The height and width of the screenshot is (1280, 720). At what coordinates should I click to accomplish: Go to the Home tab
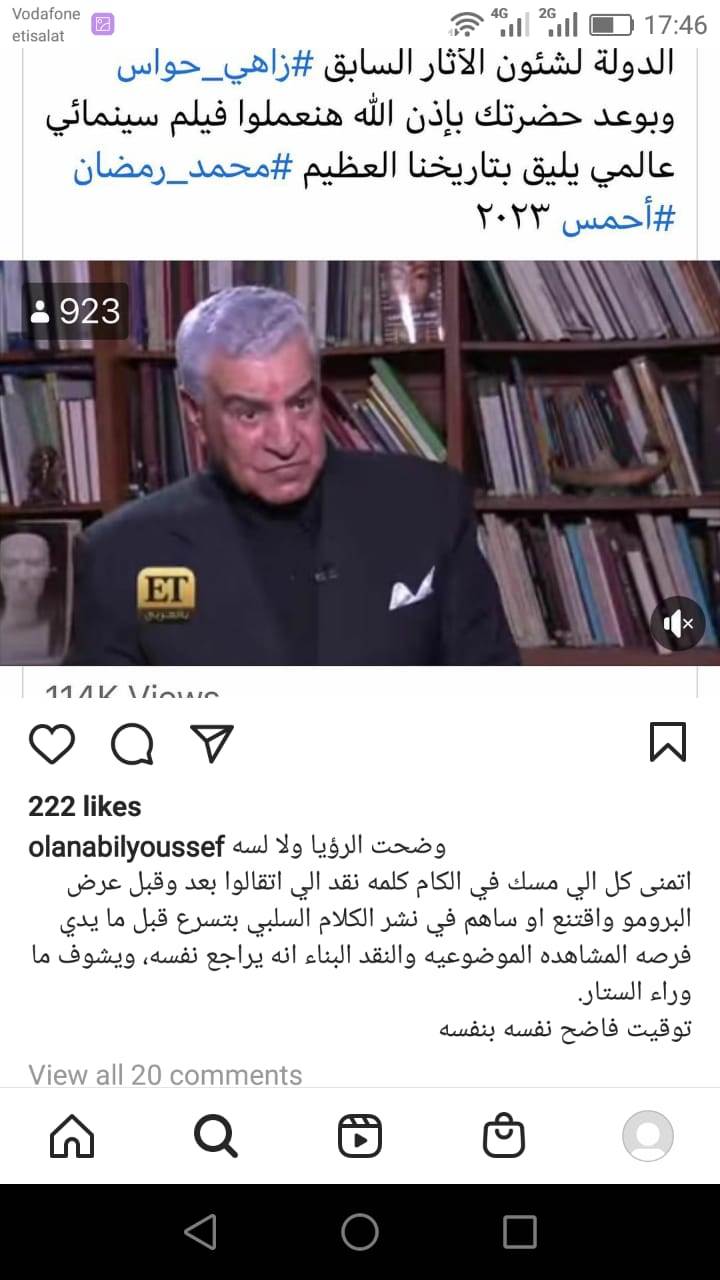[72, 1136]
